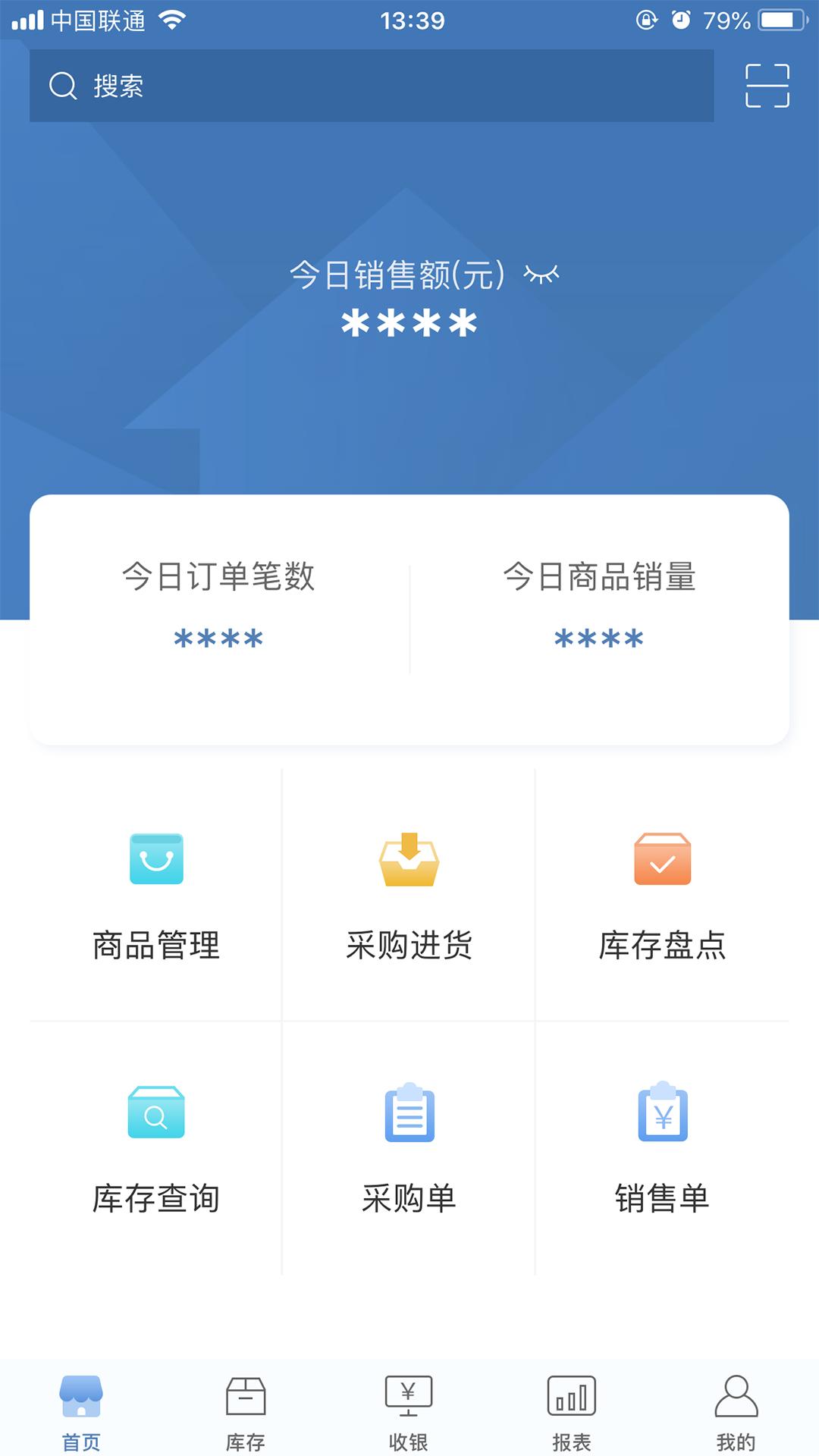Switch to the 收银 cashier tab

409,1412
